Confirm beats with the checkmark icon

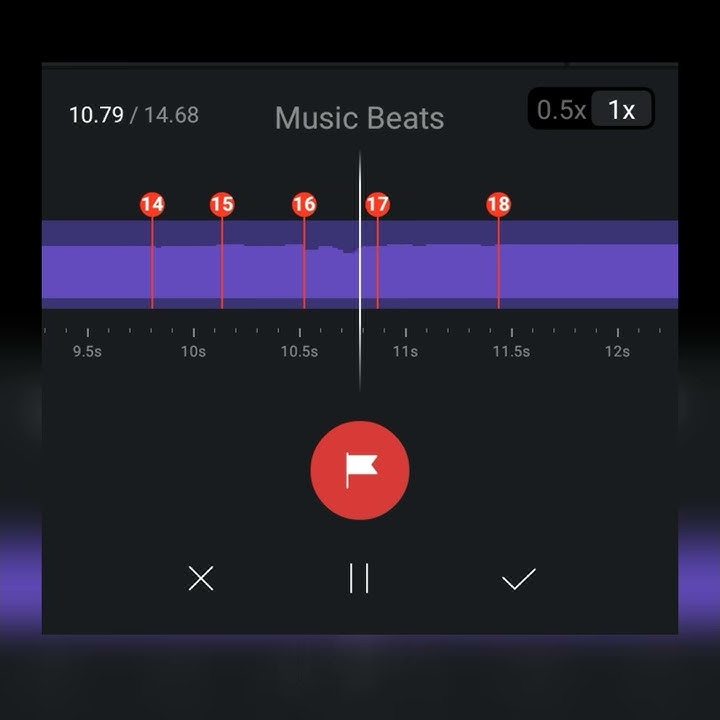click(x=518, y=578)
